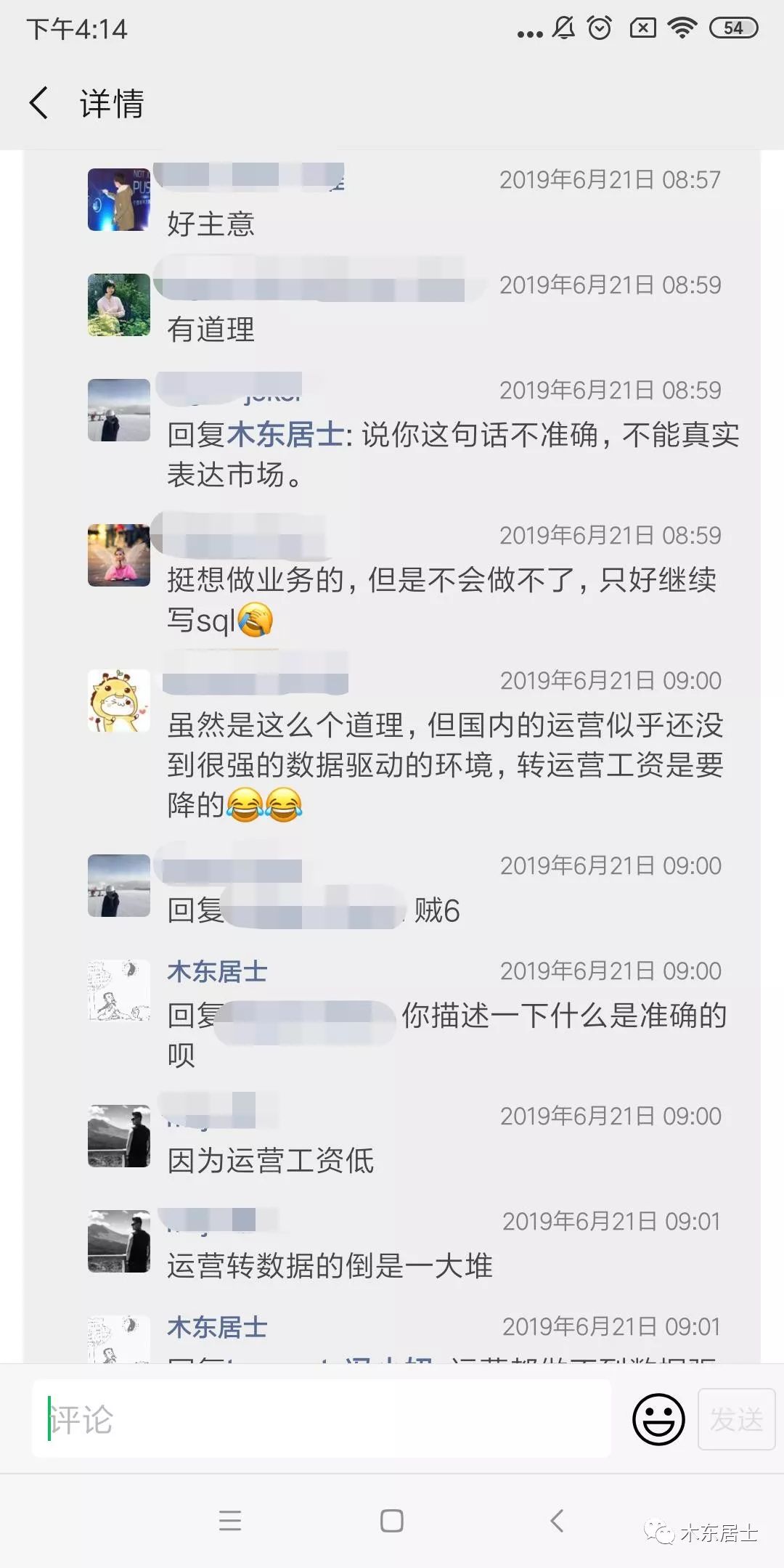The width and height of the screenshot is (784, 1568).
Task: Reply to the comment 运营转数据的倒是一大堆
Action: [x=330, y=1265]
